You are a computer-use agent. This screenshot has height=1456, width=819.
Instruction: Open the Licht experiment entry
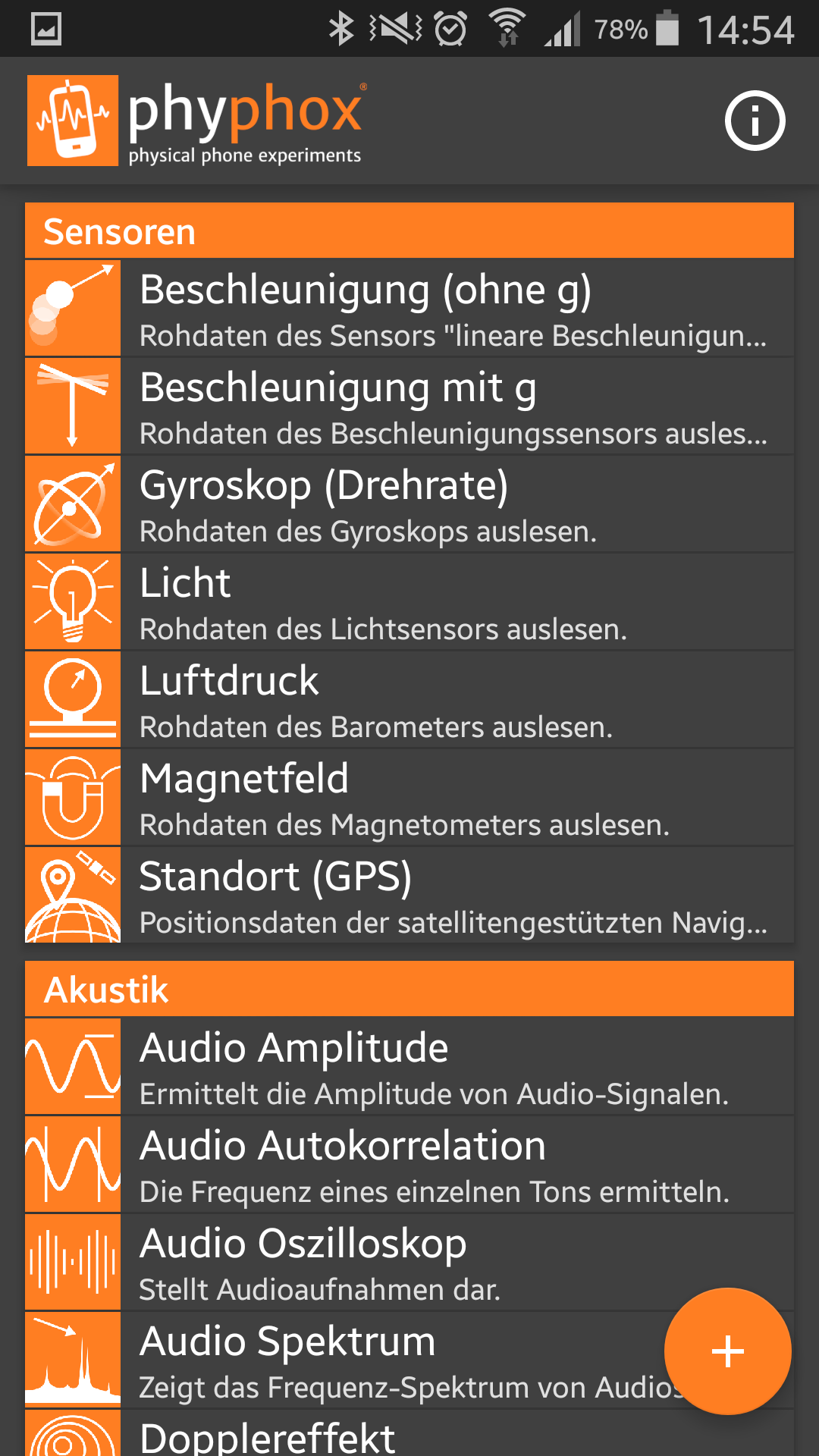pos(455,601)
